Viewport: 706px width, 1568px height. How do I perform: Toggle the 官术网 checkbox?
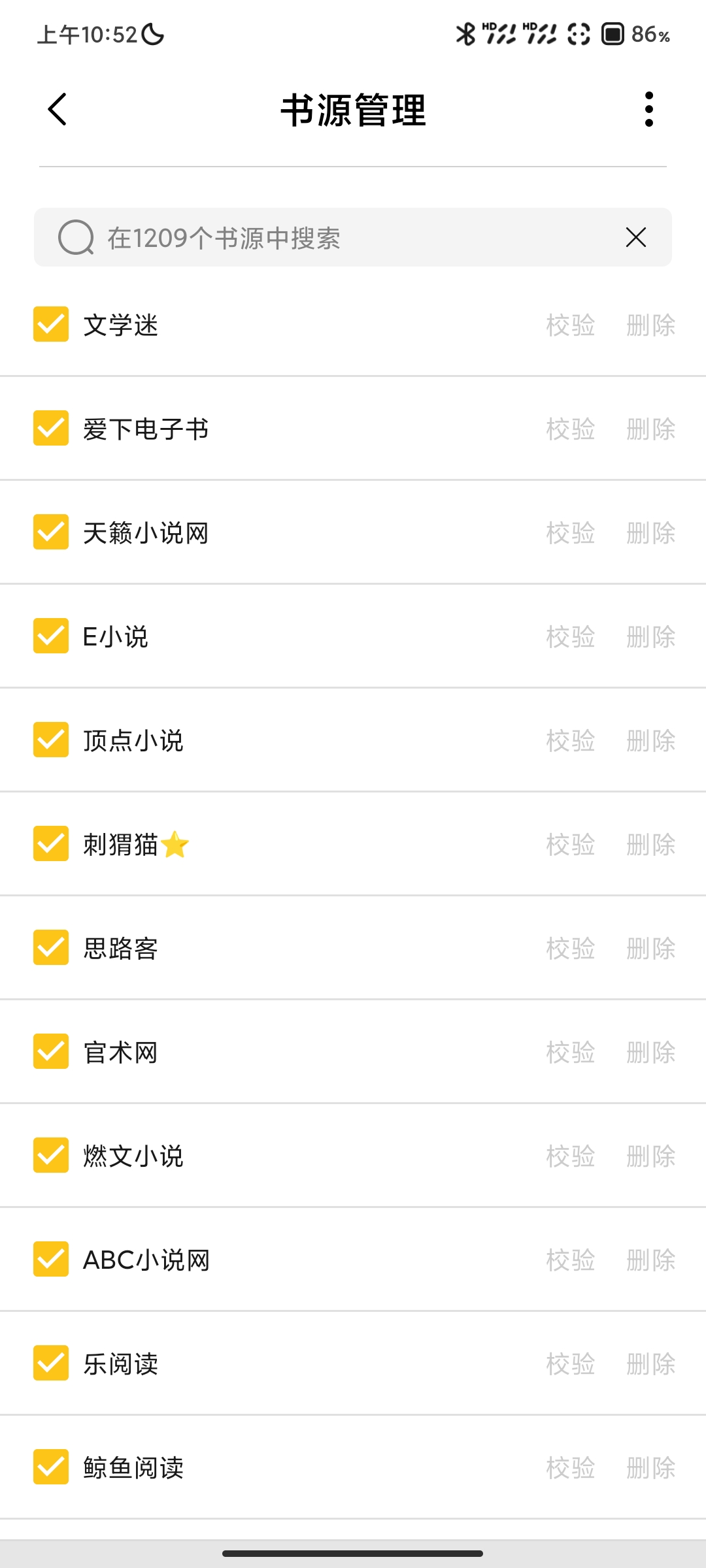click(x=51, y=1052)
